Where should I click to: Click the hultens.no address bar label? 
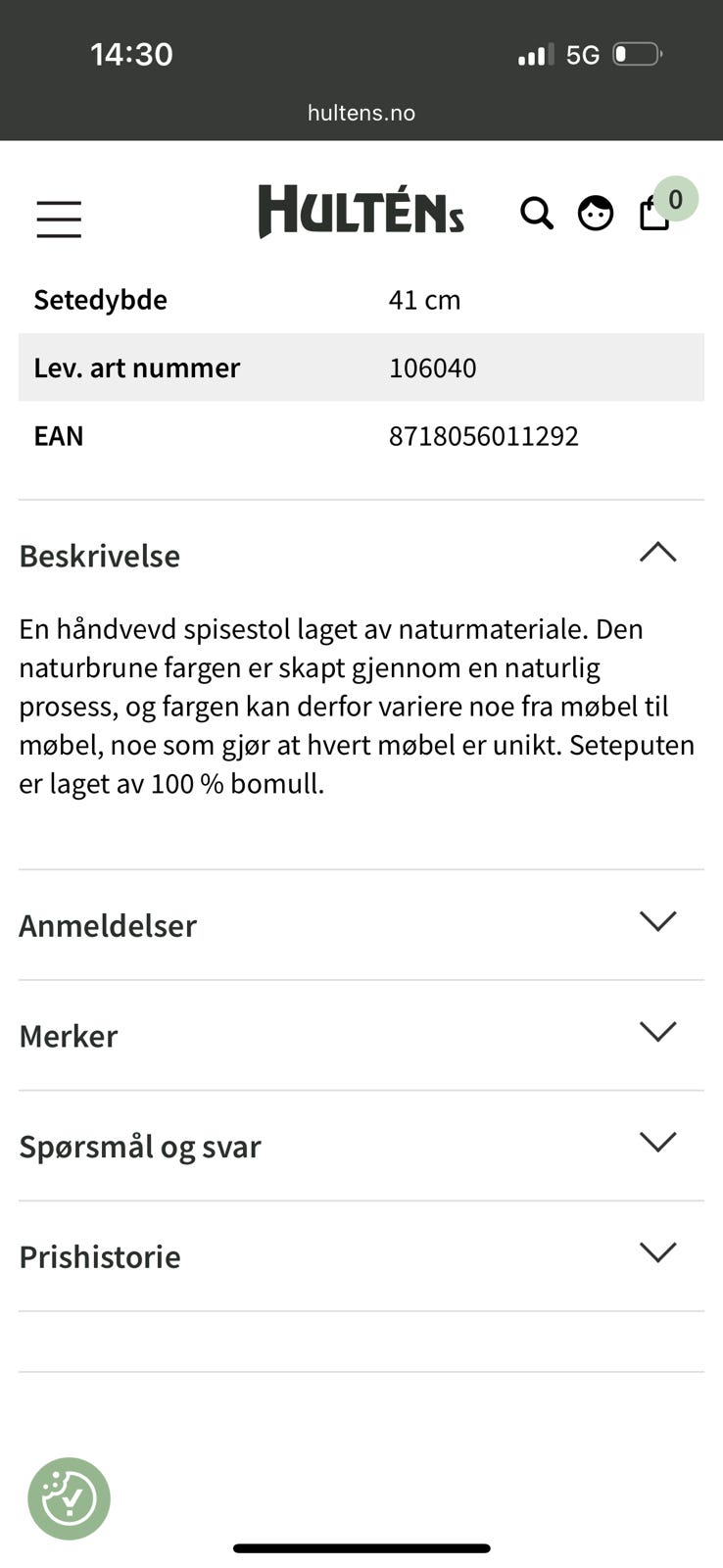coord(361,112)
